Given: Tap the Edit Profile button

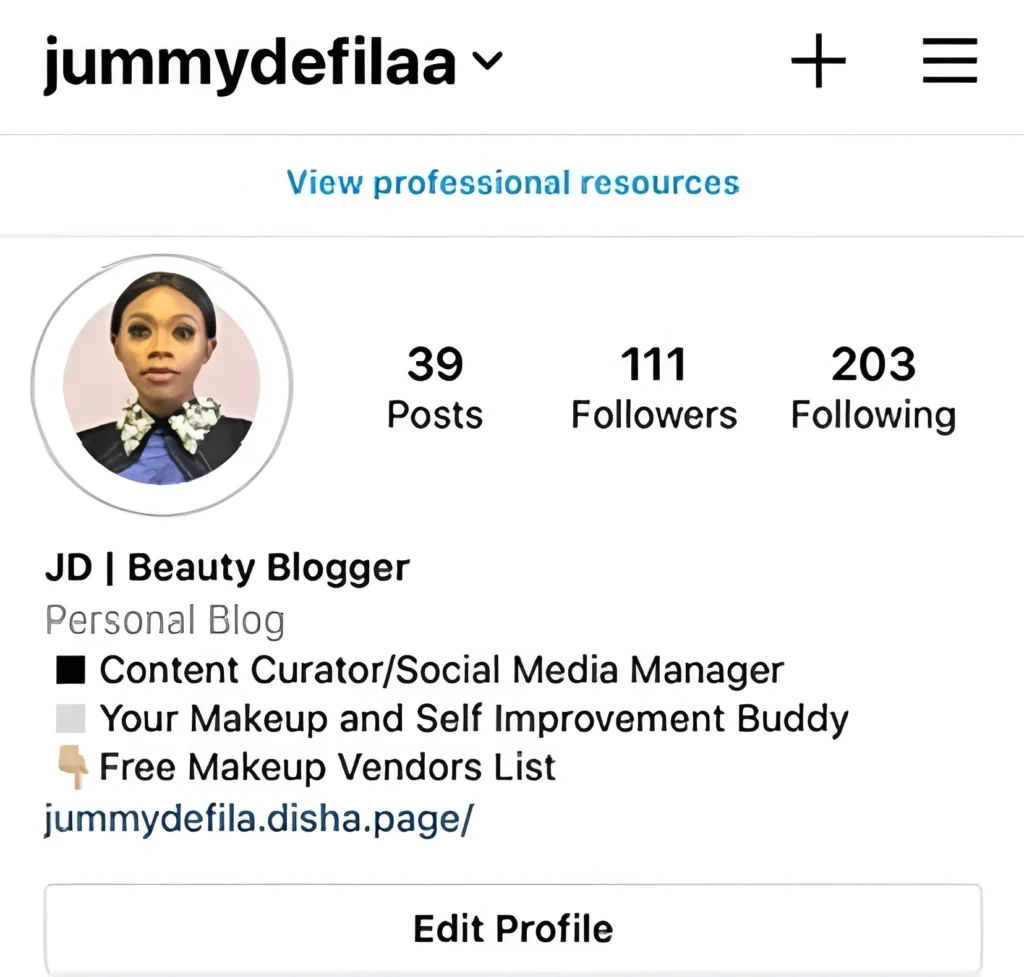Looking at the screenshot, I should pyautogui.click(x=512, y=928).
